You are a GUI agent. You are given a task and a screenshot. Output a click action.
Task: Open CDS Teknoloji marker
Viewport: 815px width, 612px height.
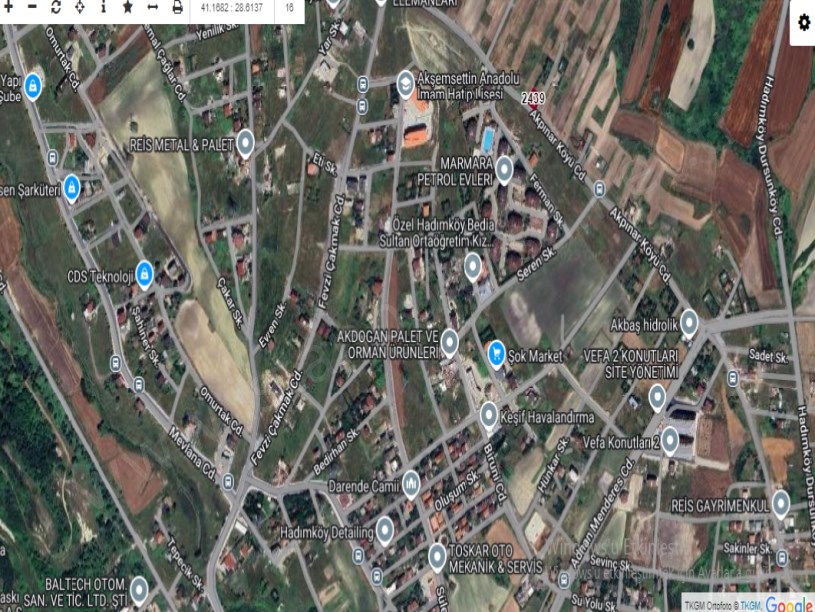coord(144,273)
